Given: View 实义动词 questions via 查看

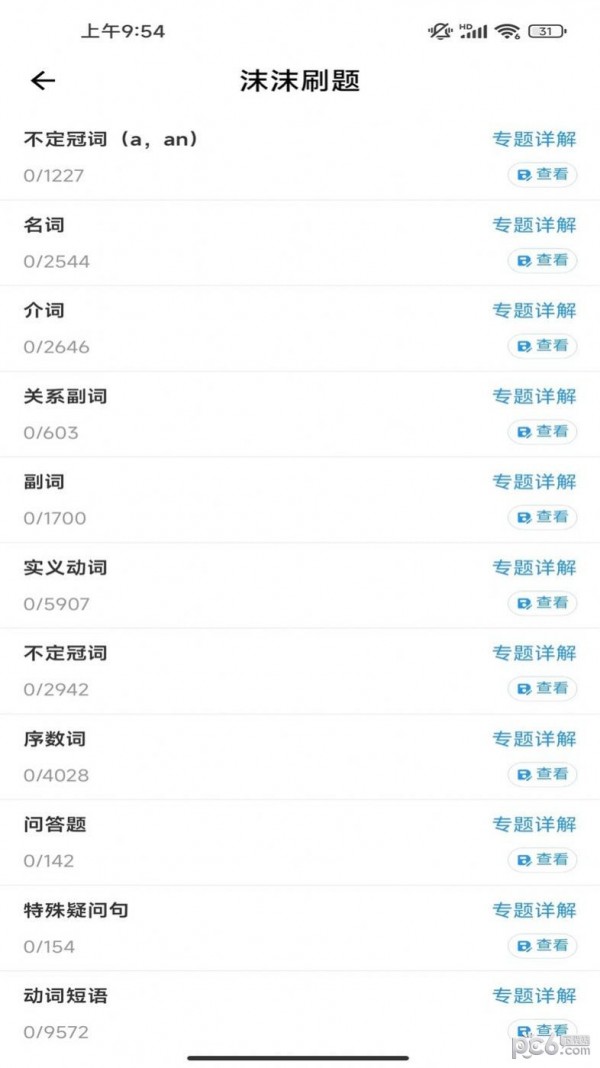Looking at the screenshot, I should coord(542,603).
